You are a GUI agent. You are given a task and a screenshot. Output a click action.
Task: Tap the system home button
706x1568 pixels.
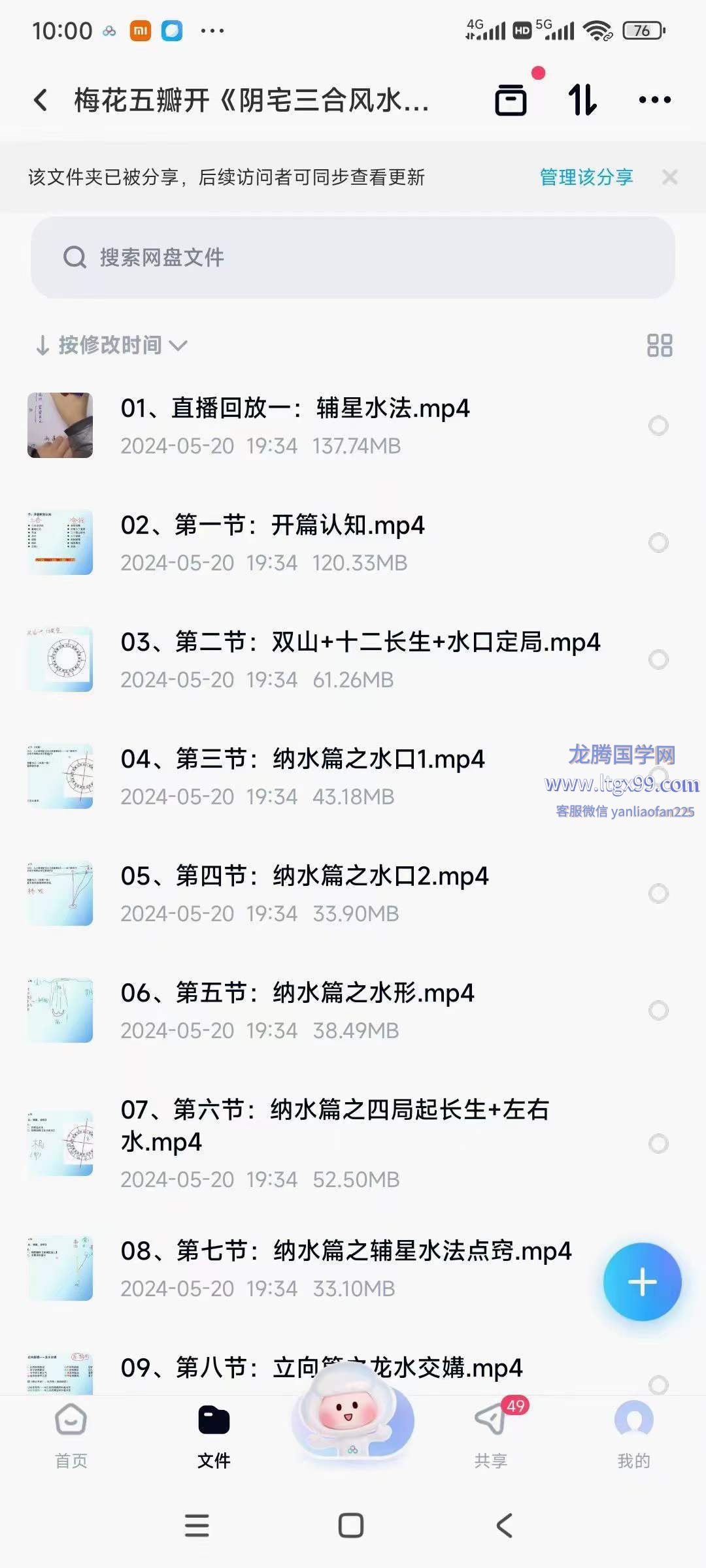pos(351,1526)
